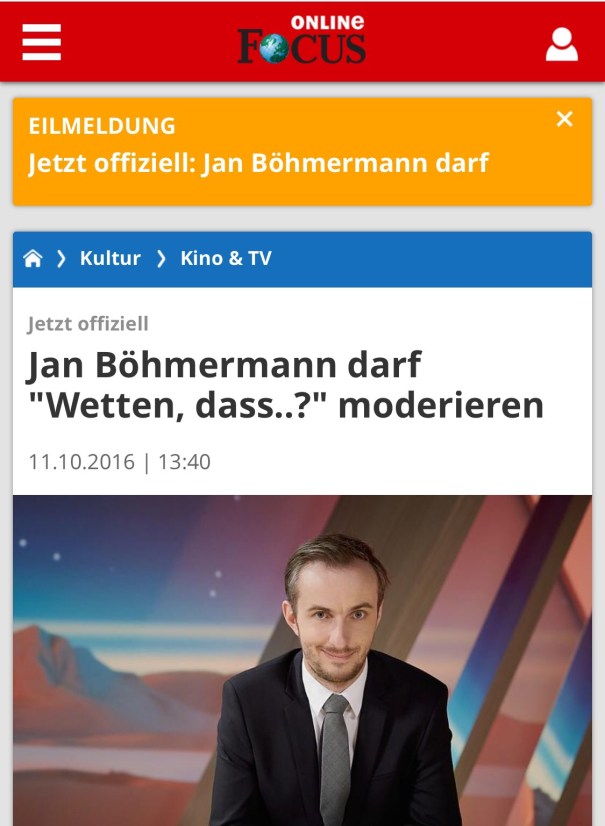
Task: Open the Kino & TV breadcrumb
Action: click(225, 259)
